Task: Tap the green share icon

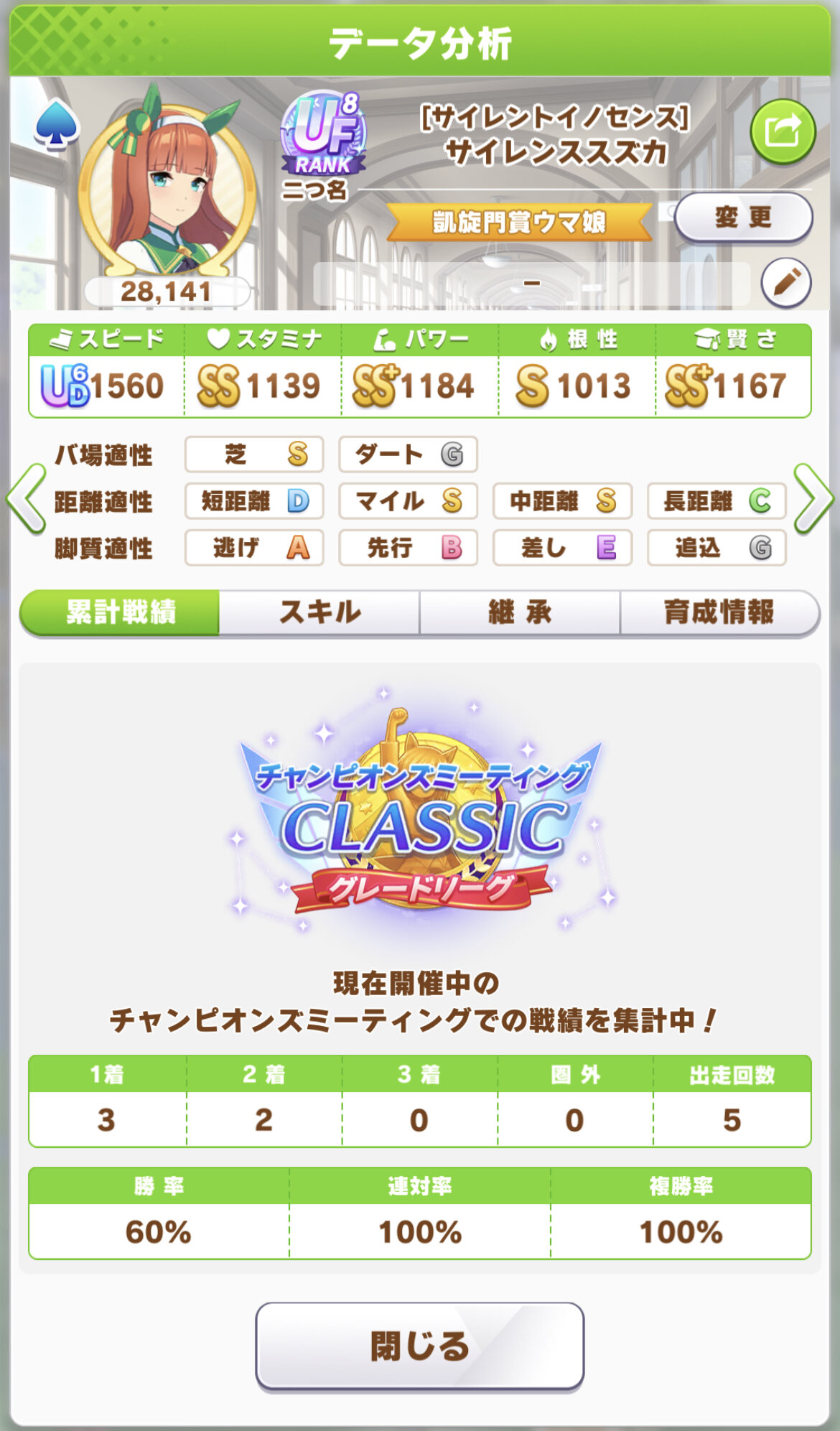Action: (783, 131)
